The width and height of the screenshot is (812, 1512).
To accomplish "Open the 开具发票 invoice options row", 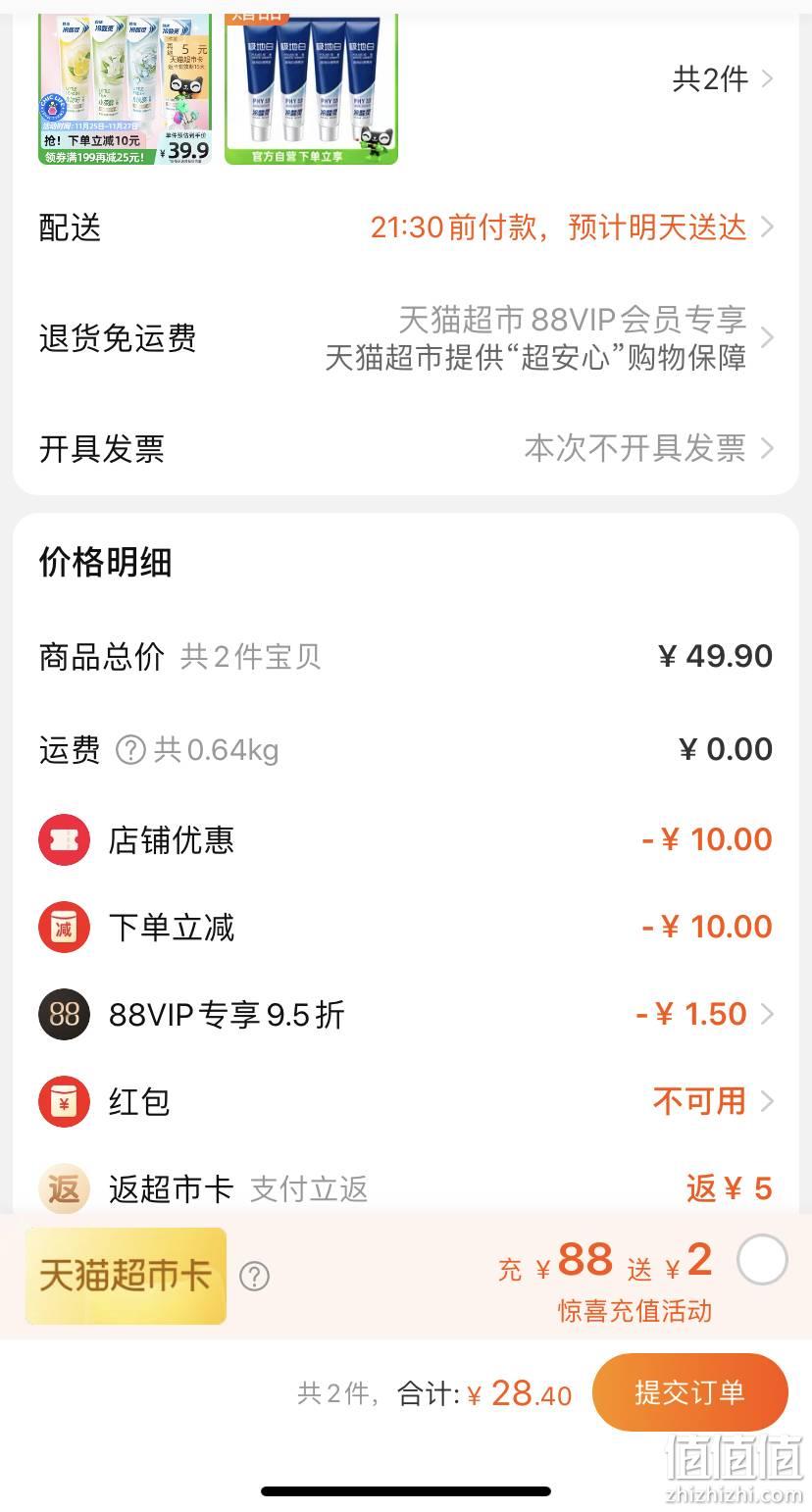I will click(406, 449).
